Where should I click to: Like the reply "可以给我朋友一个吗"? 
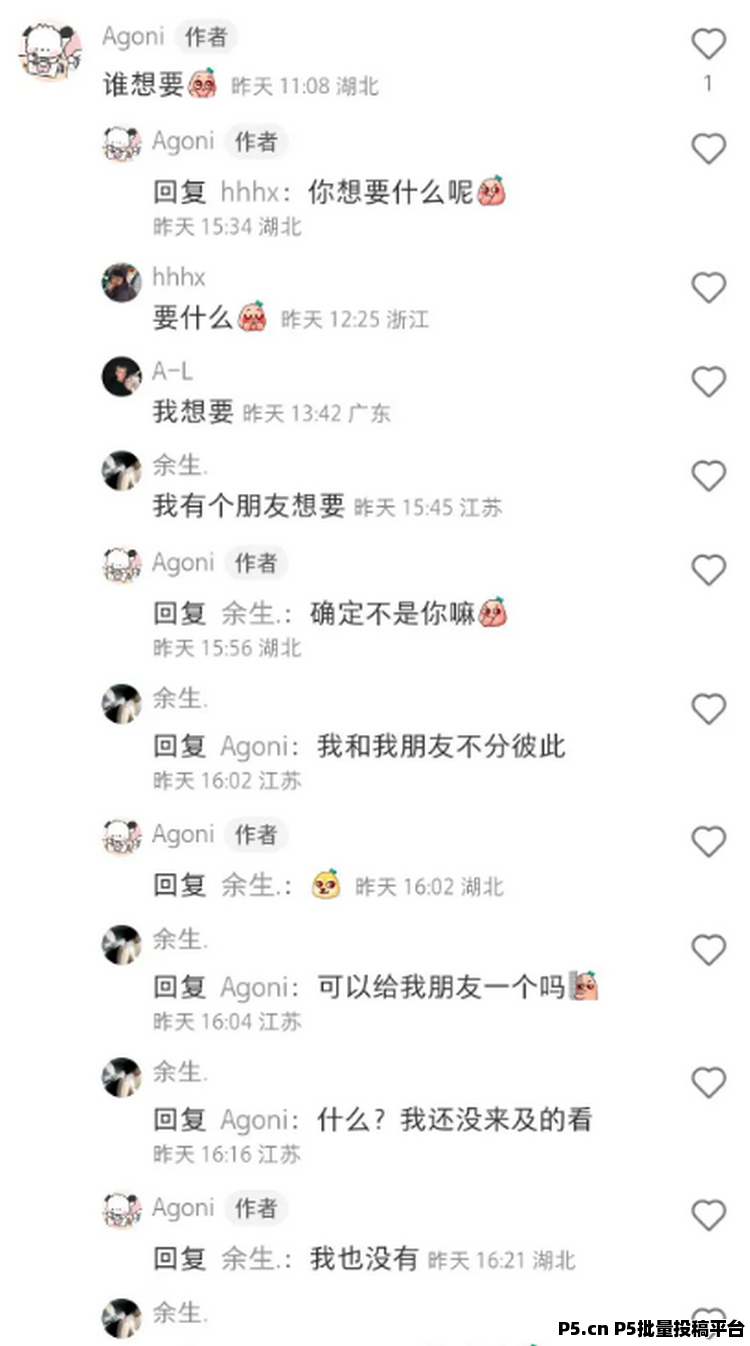tap(708, 950)
